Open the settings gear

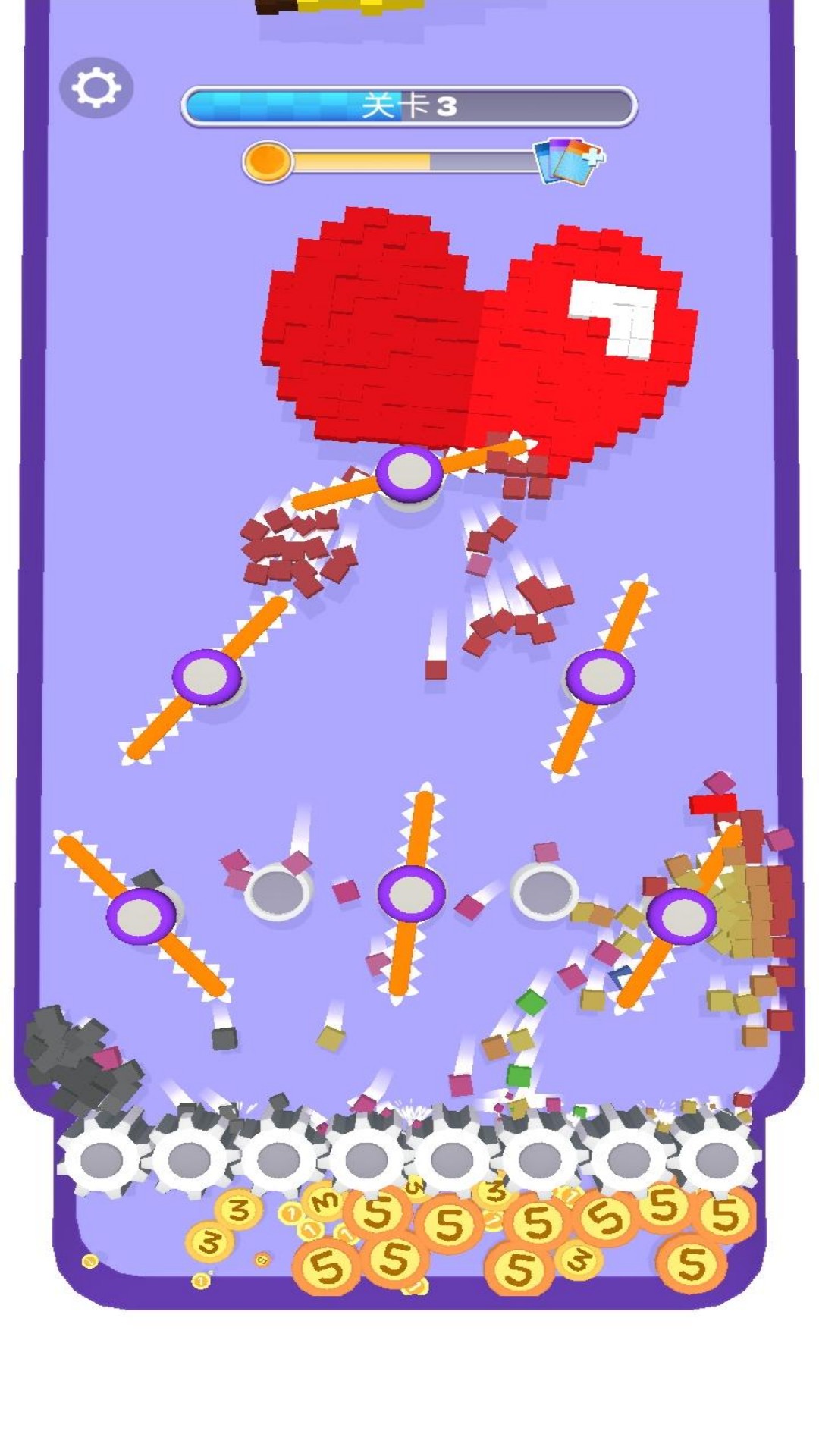(96, 87)
